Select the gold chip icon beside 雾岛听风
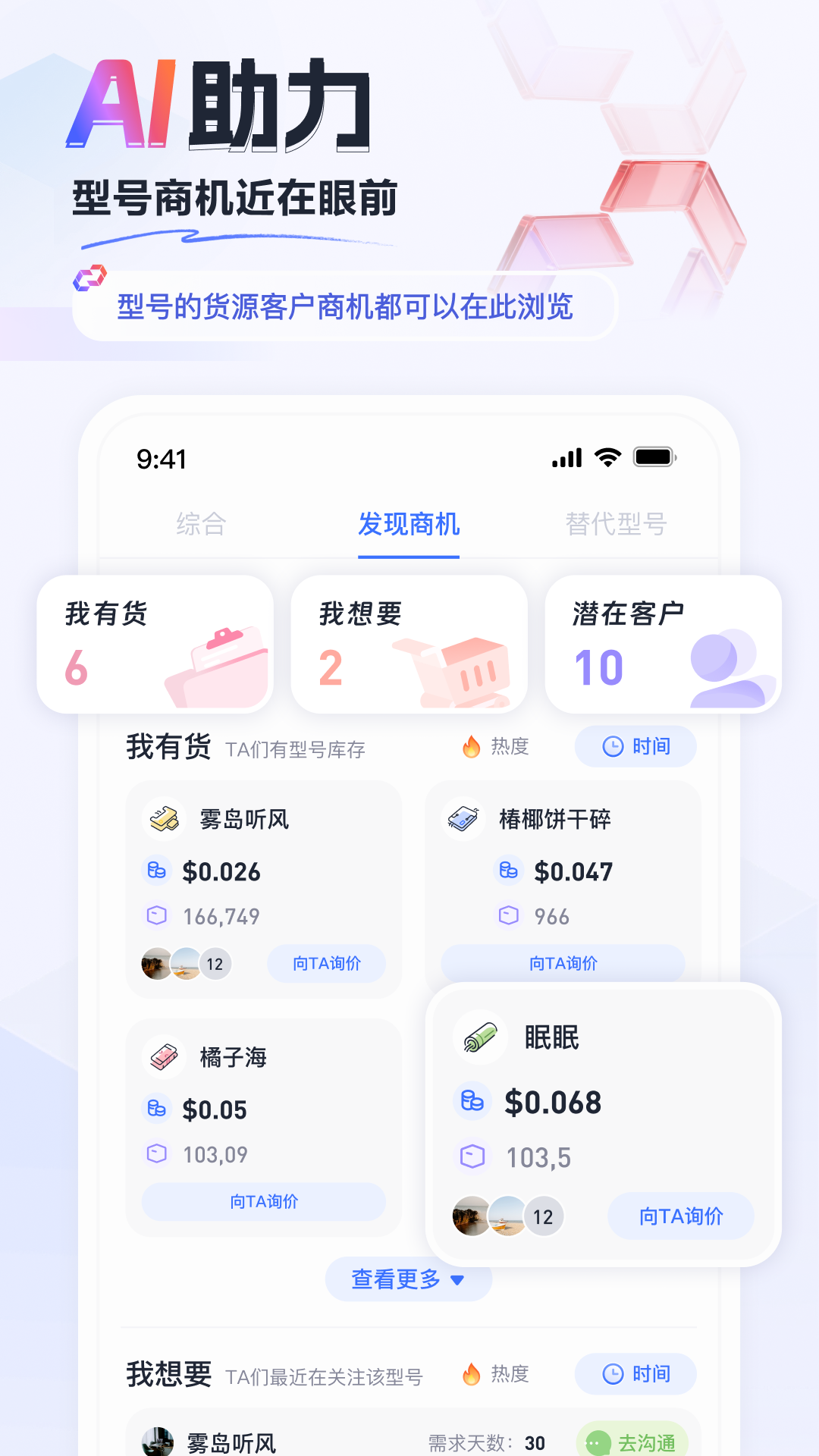Image resolution: width=819 pixels, height=1456 pixels. click(163, 819)
